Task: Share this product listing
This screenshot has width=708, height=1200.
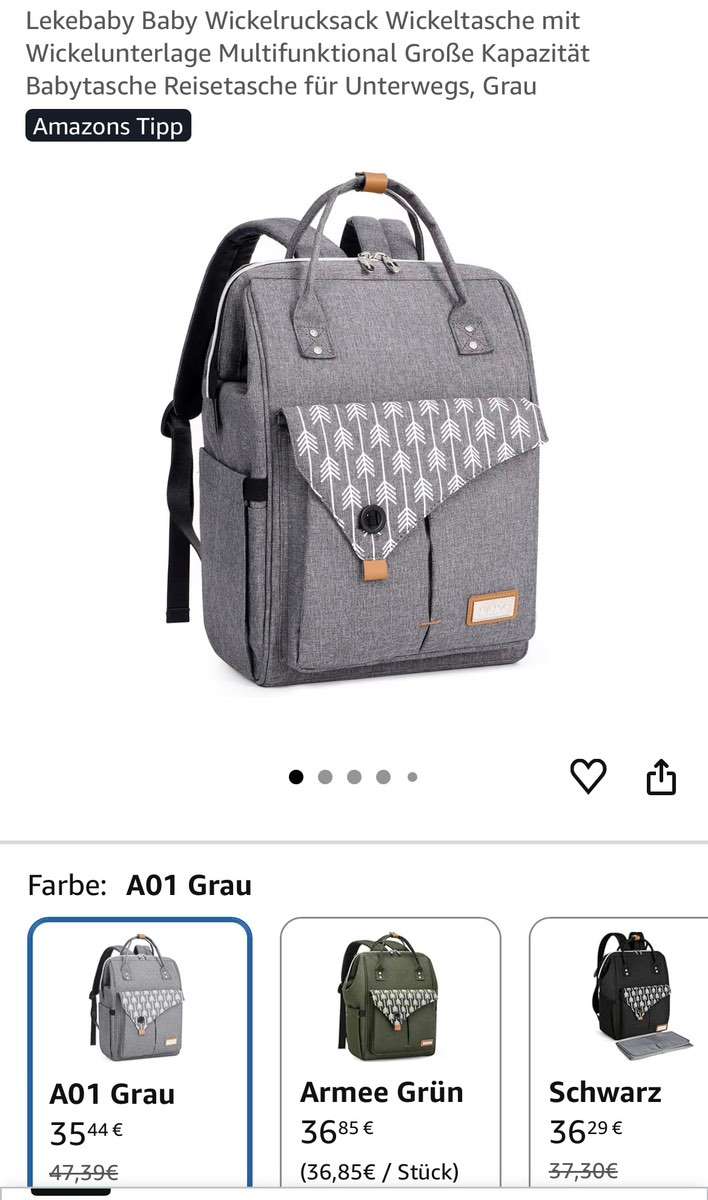Action: (661, 777)
